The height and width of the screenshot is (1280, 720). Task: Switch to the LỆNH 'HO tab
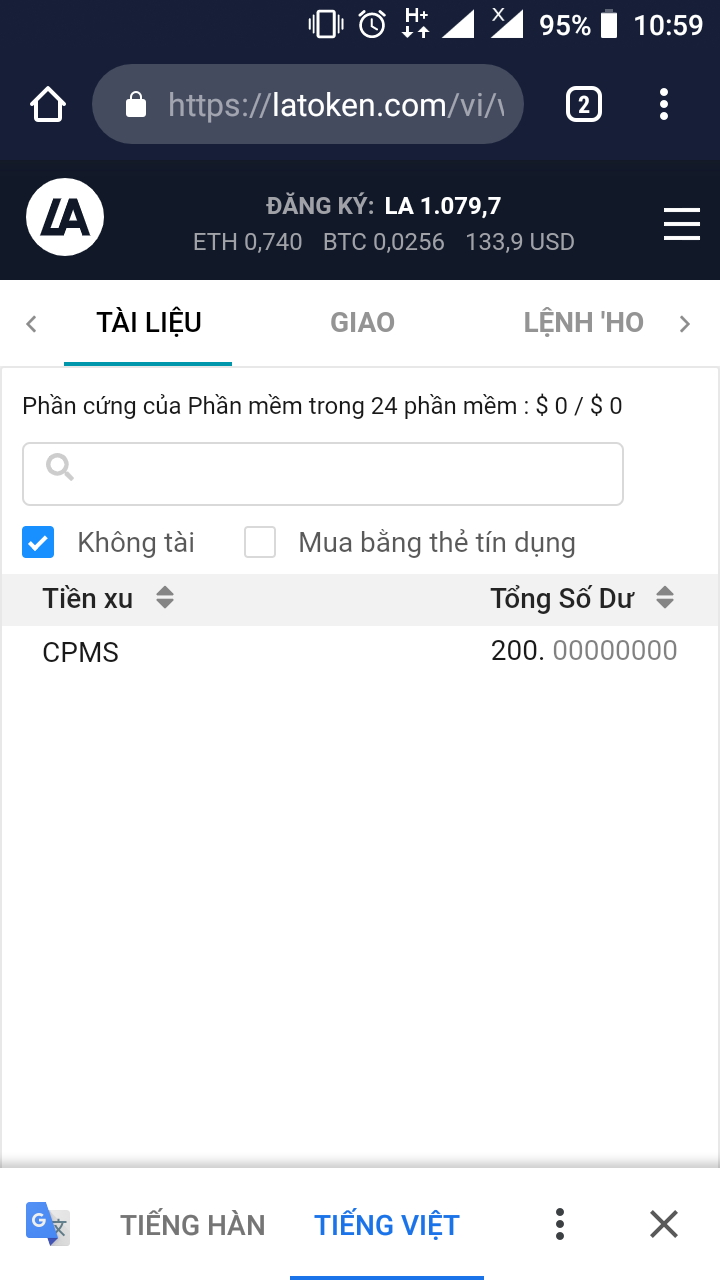pos(583,323)
